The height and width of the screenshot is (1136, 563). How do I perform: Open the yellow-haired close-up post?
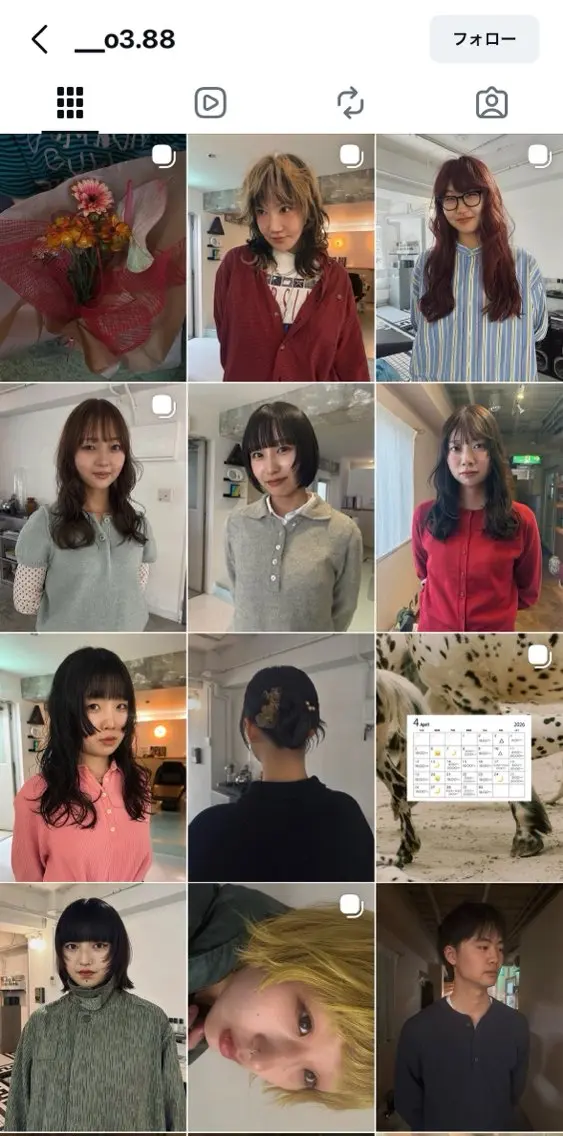coord(281,1007)
